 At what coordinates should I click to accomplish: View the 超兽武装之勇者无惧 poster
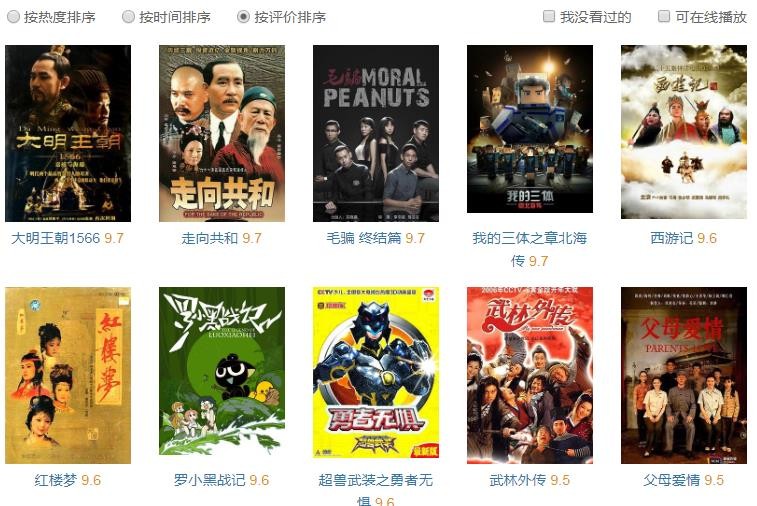376,373
